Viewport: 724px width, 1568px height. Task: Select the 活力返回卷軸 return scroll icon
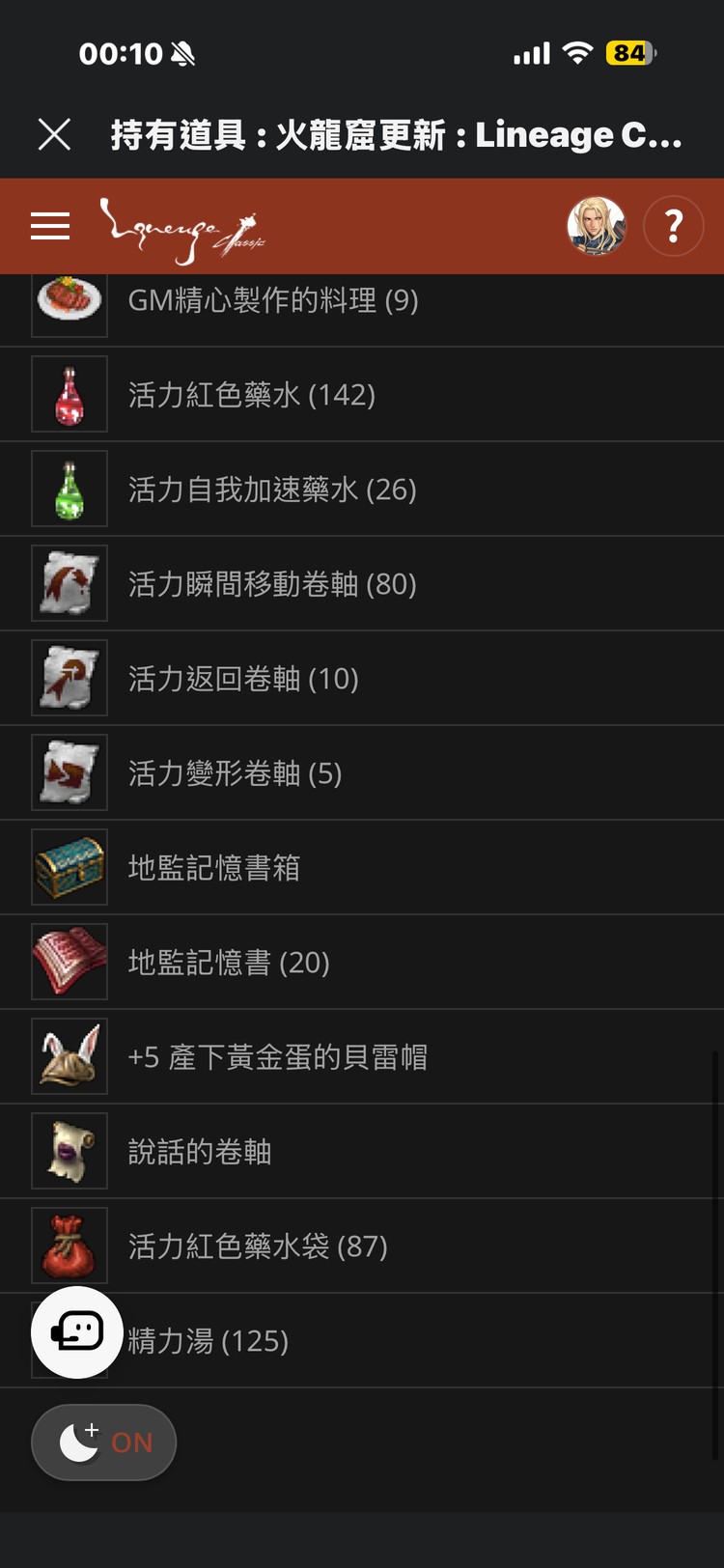[69, 678]
